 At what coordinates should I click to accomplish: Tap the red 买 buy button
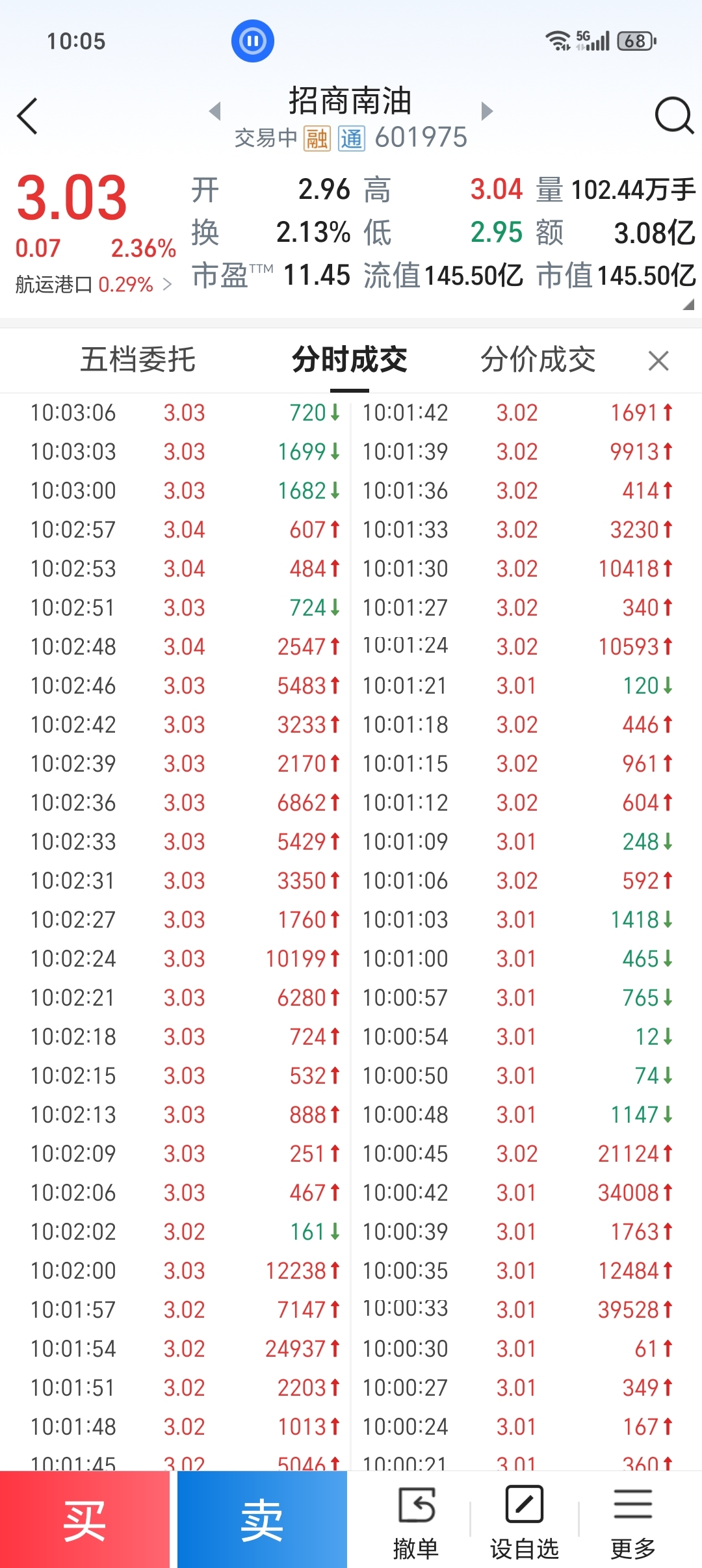[x=84, y=1520]
